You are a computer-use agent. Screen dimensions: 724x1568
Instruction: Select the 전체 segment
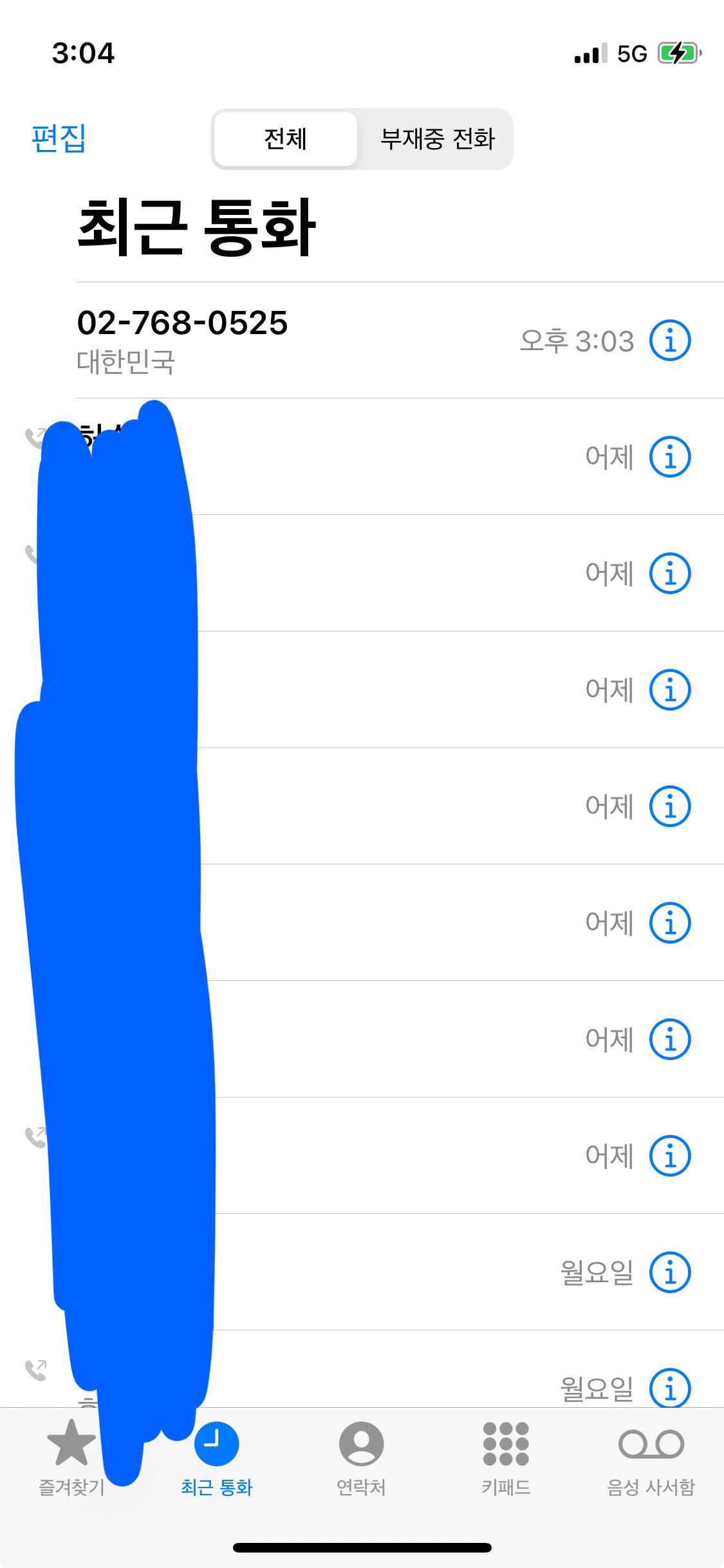[285, 139]
